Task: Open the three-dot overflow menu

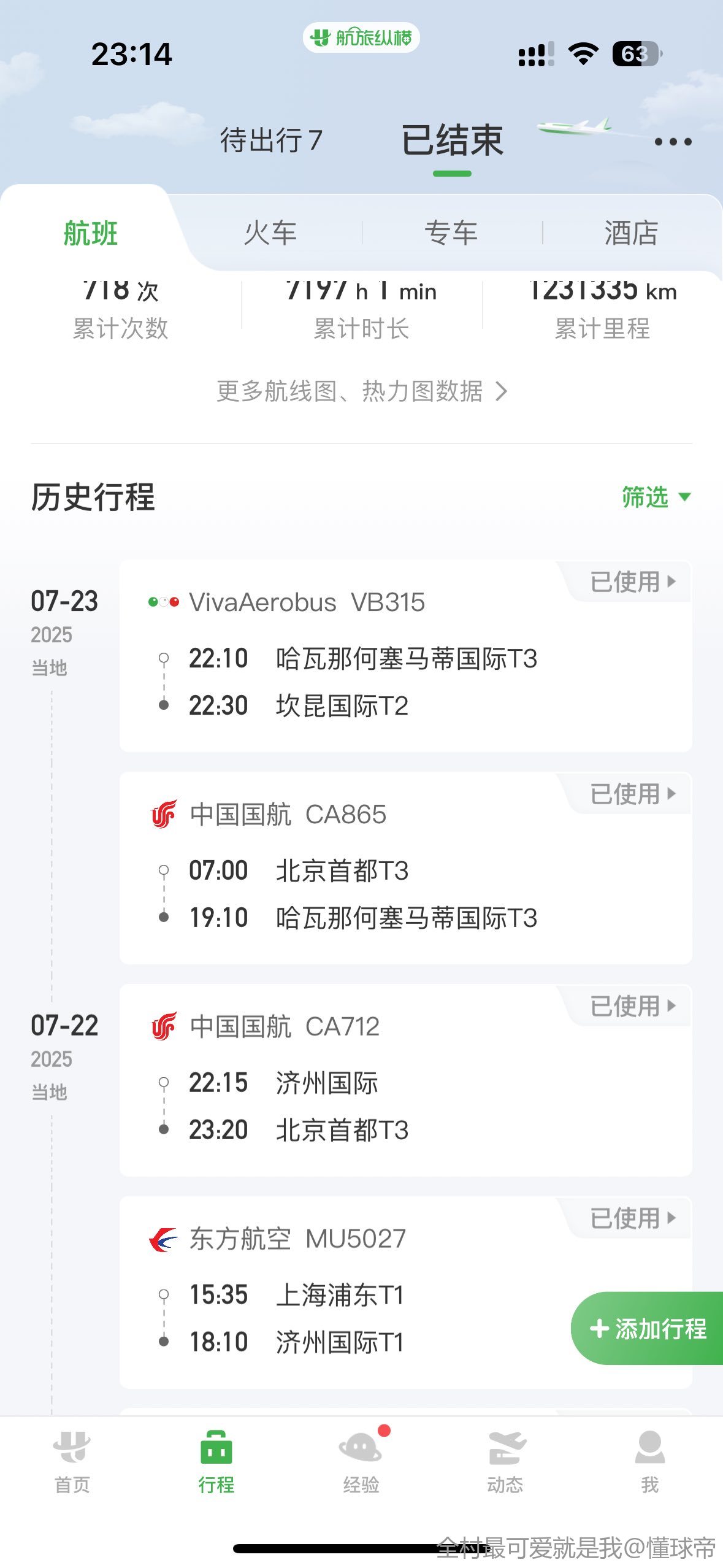Action: (673, 142)
